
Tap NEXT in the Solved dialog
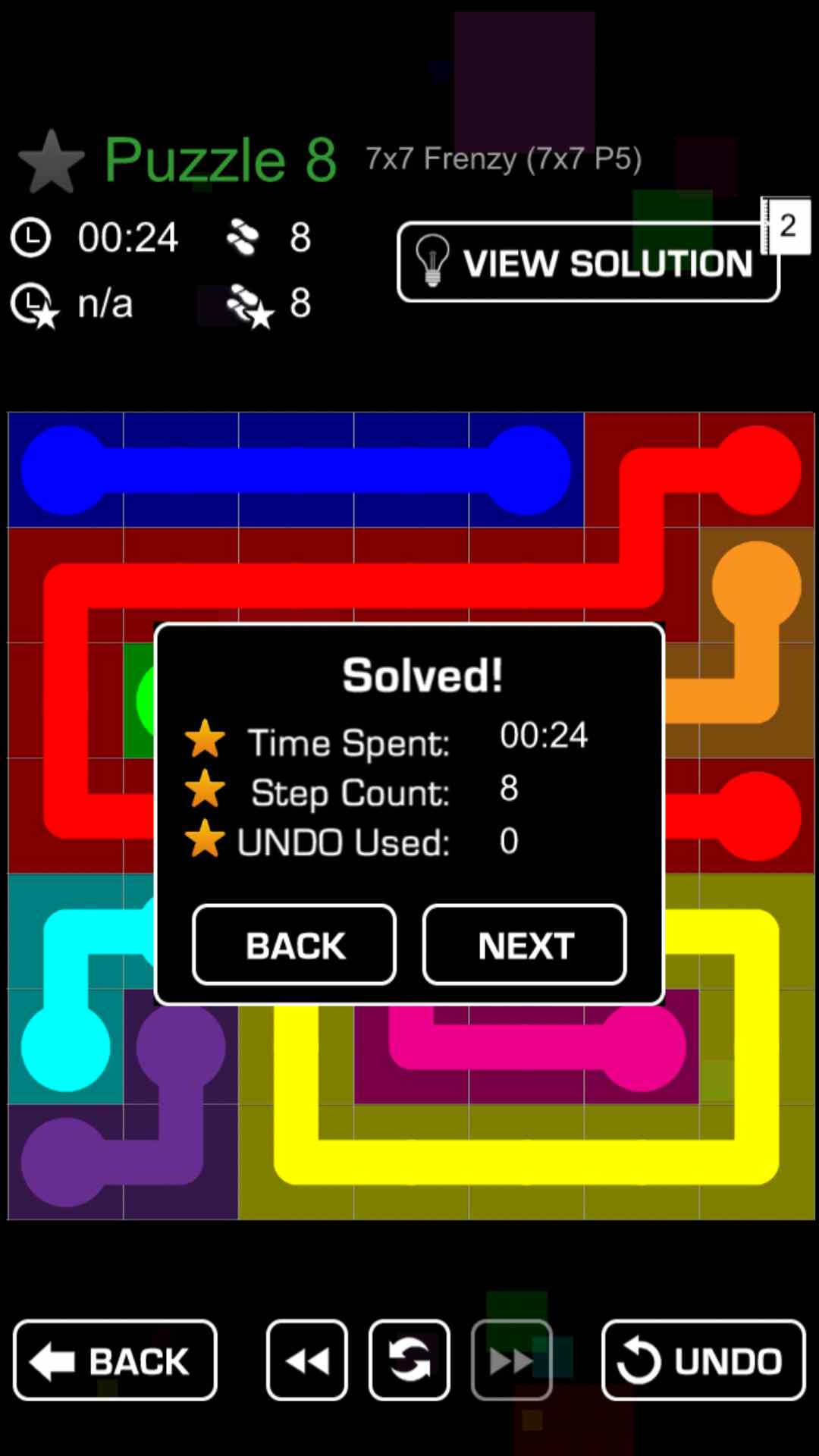click(x=524, y=945)
